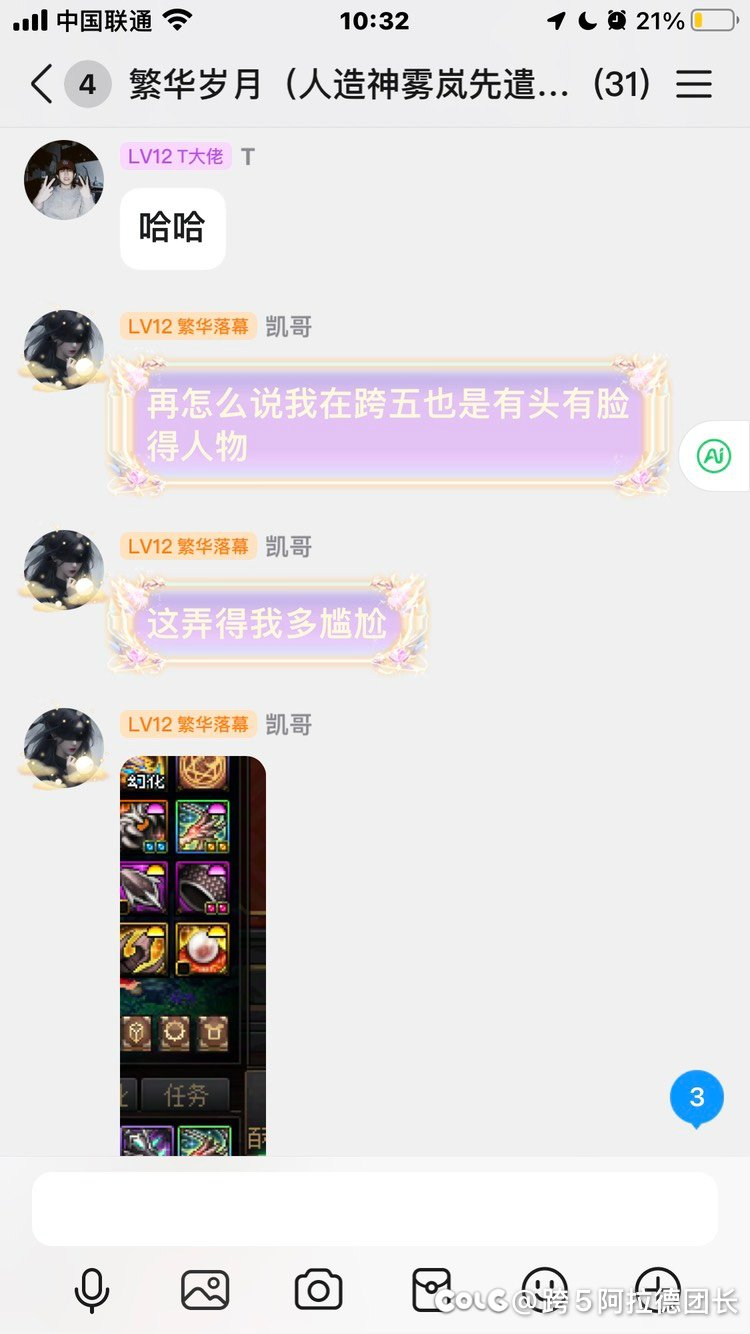750x1334 pixels.
Task: Jump to the 3 new messages
Action: 697,1098
